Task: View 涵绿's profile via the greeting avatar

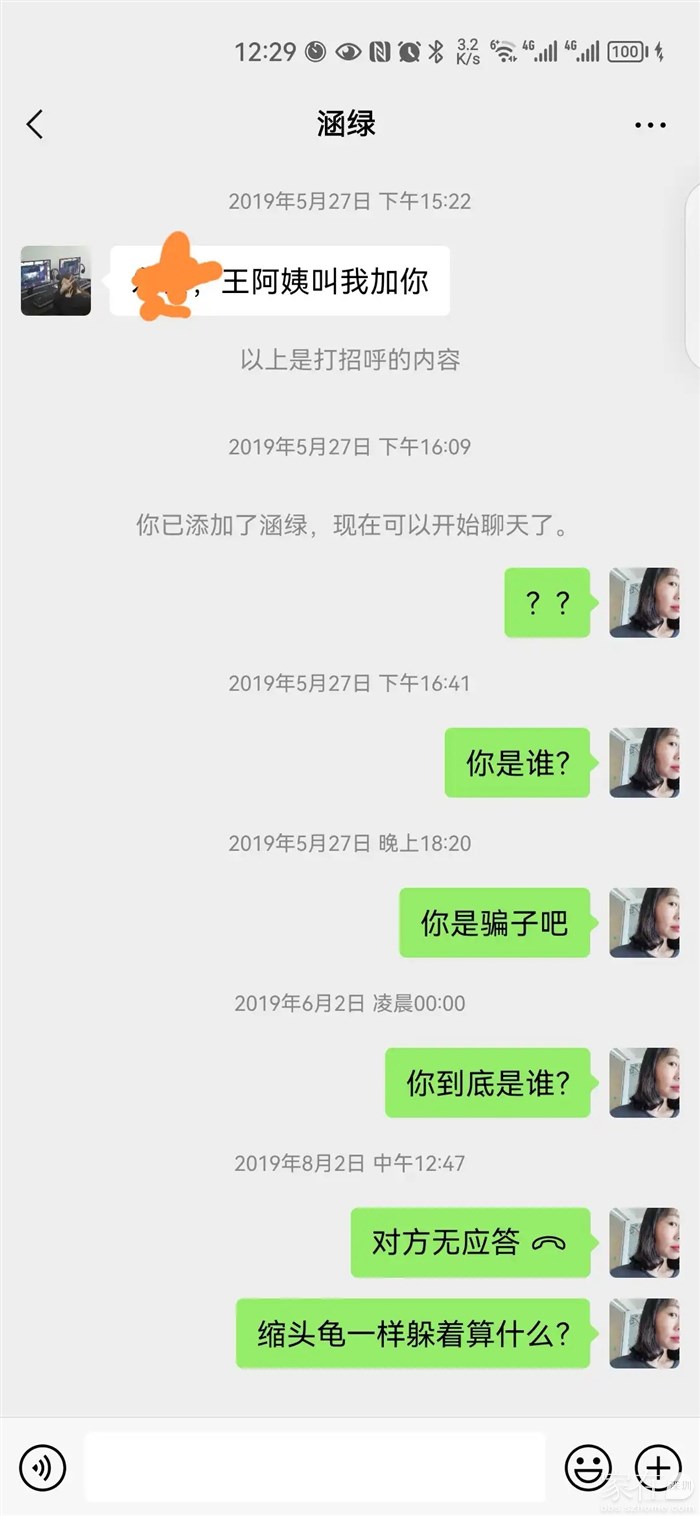Action: click(x=56, y=281)
